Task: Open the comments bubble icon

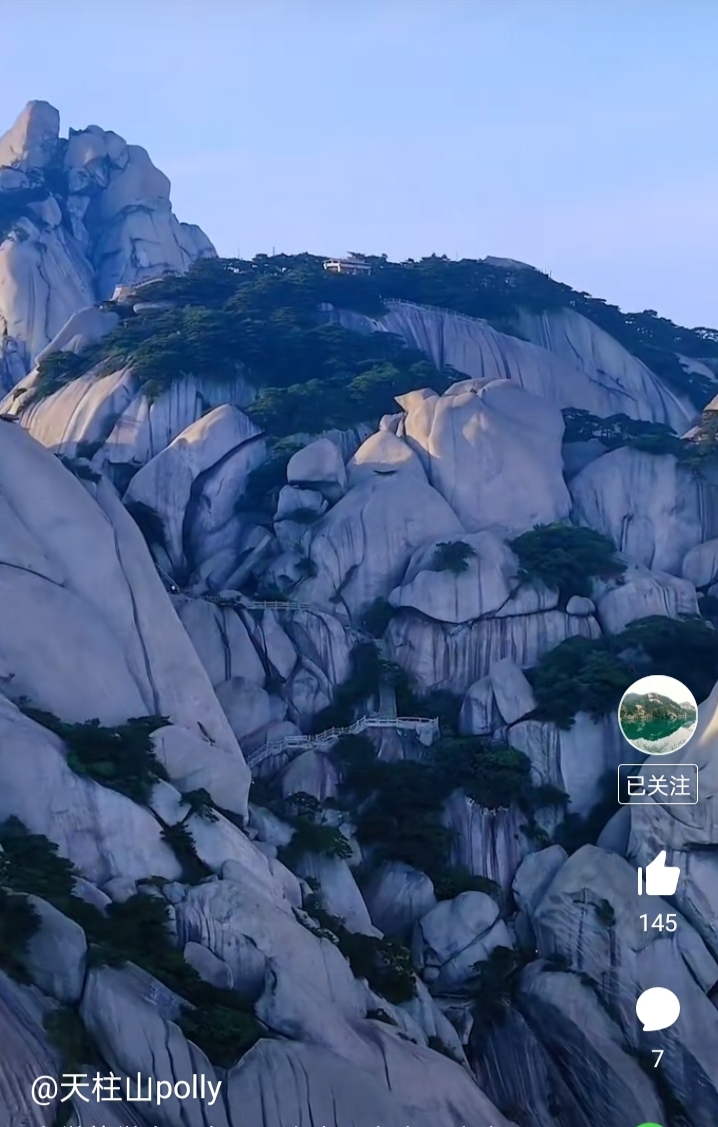Action: tap(657, 1009)
